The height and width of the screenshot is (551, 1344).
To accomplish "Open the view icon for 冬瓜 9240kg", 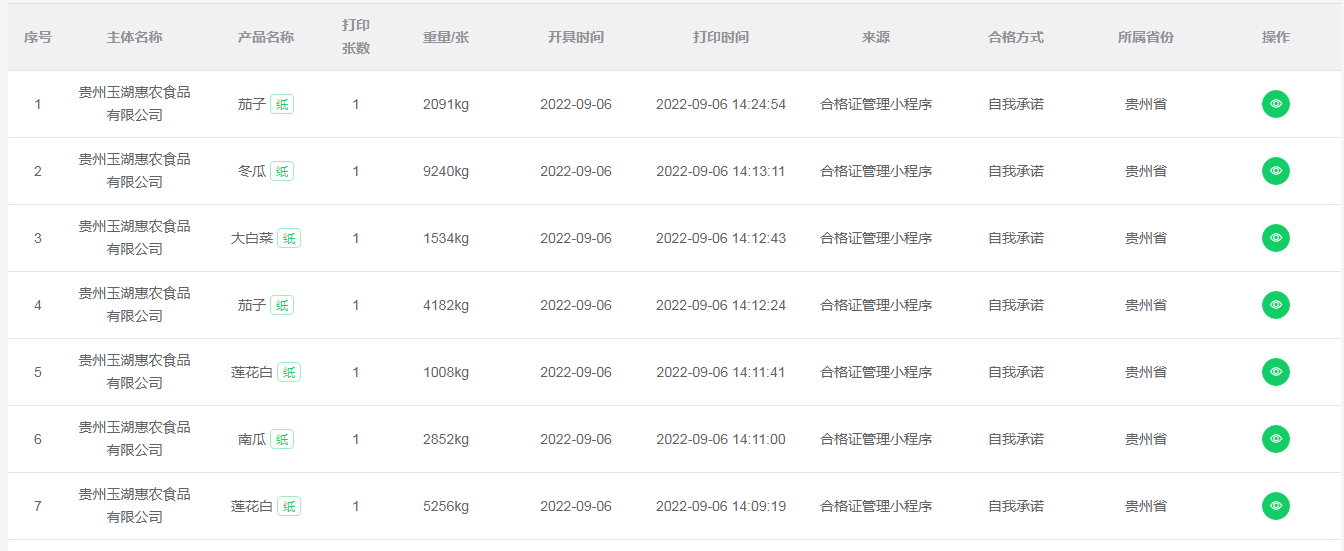I will pyautogui.click(x=1275, y=171).
